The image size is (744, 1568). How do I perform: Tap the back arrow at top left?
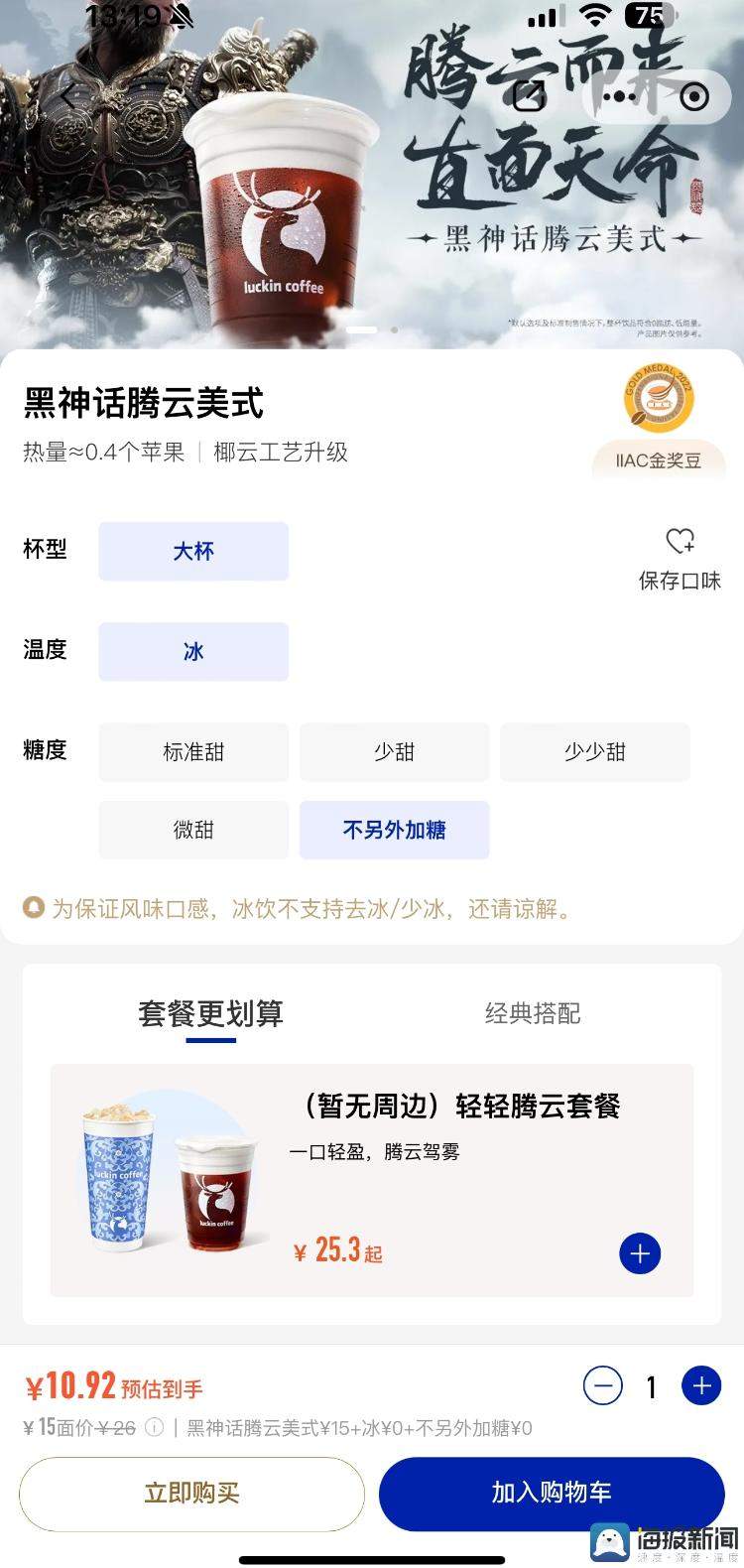click(x=67, y=96)
